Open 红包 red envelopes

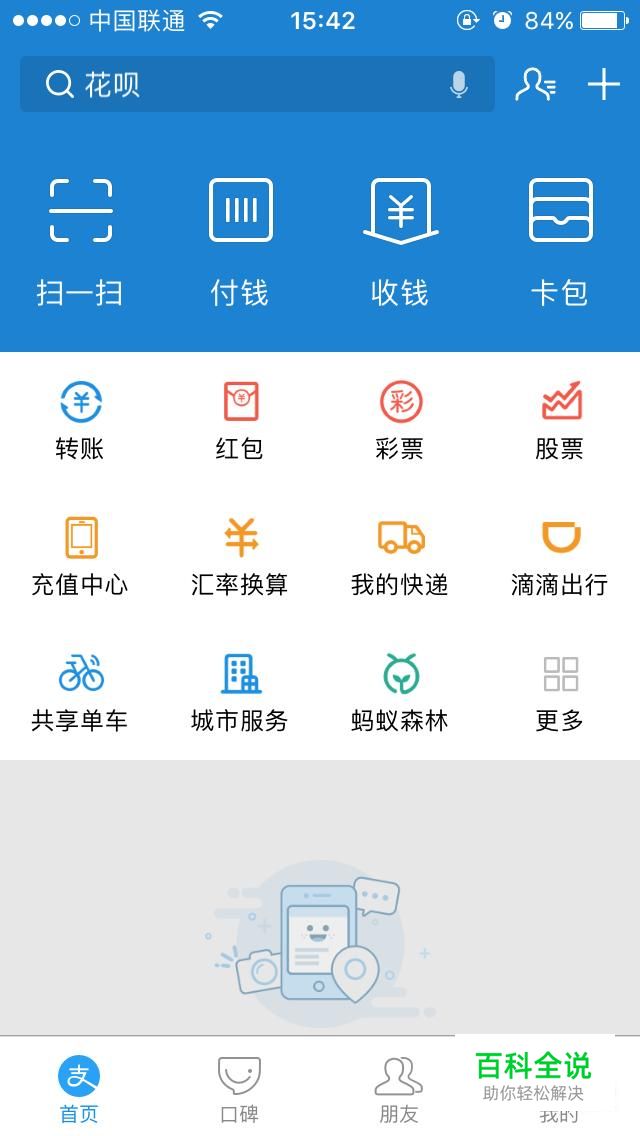(240, 420)
